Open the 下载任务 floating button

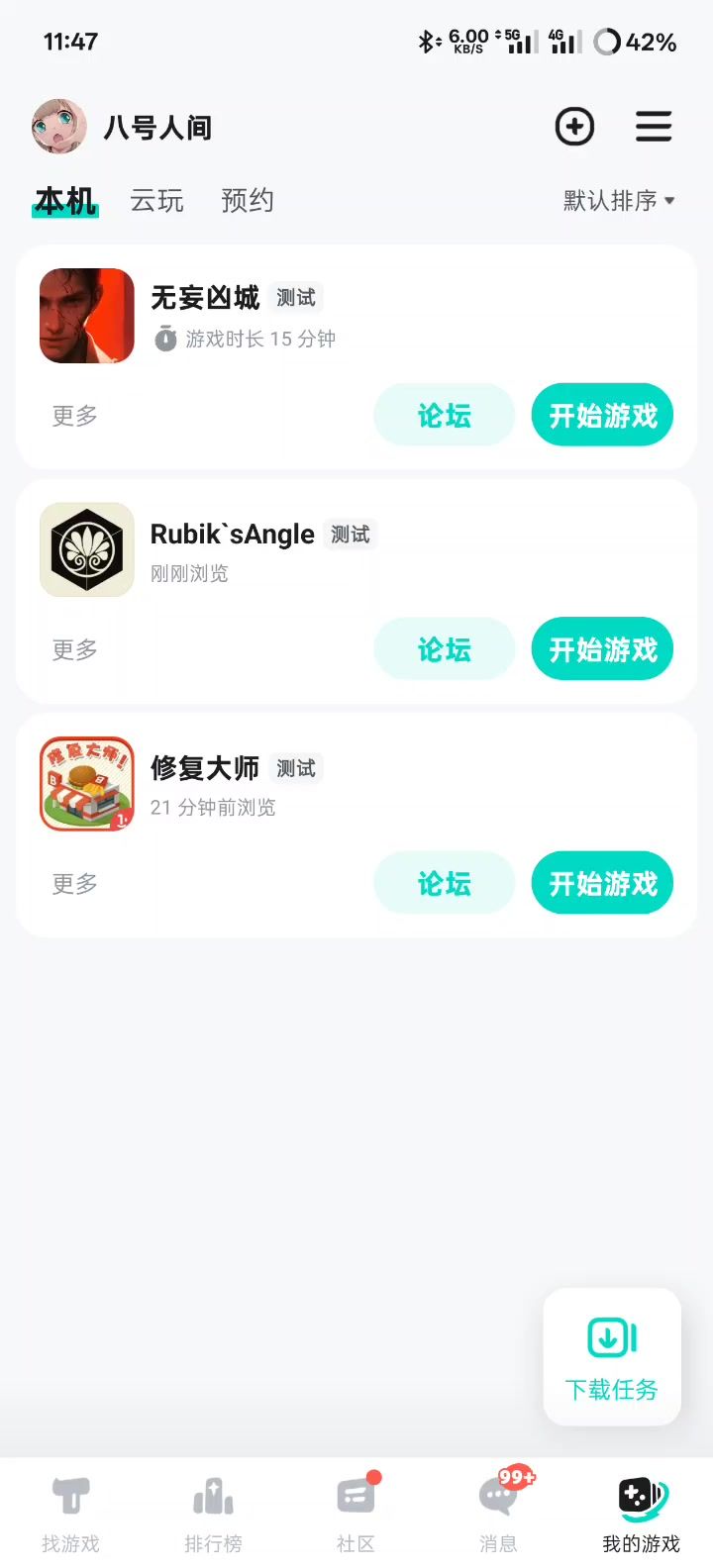tap(612, 1356)
